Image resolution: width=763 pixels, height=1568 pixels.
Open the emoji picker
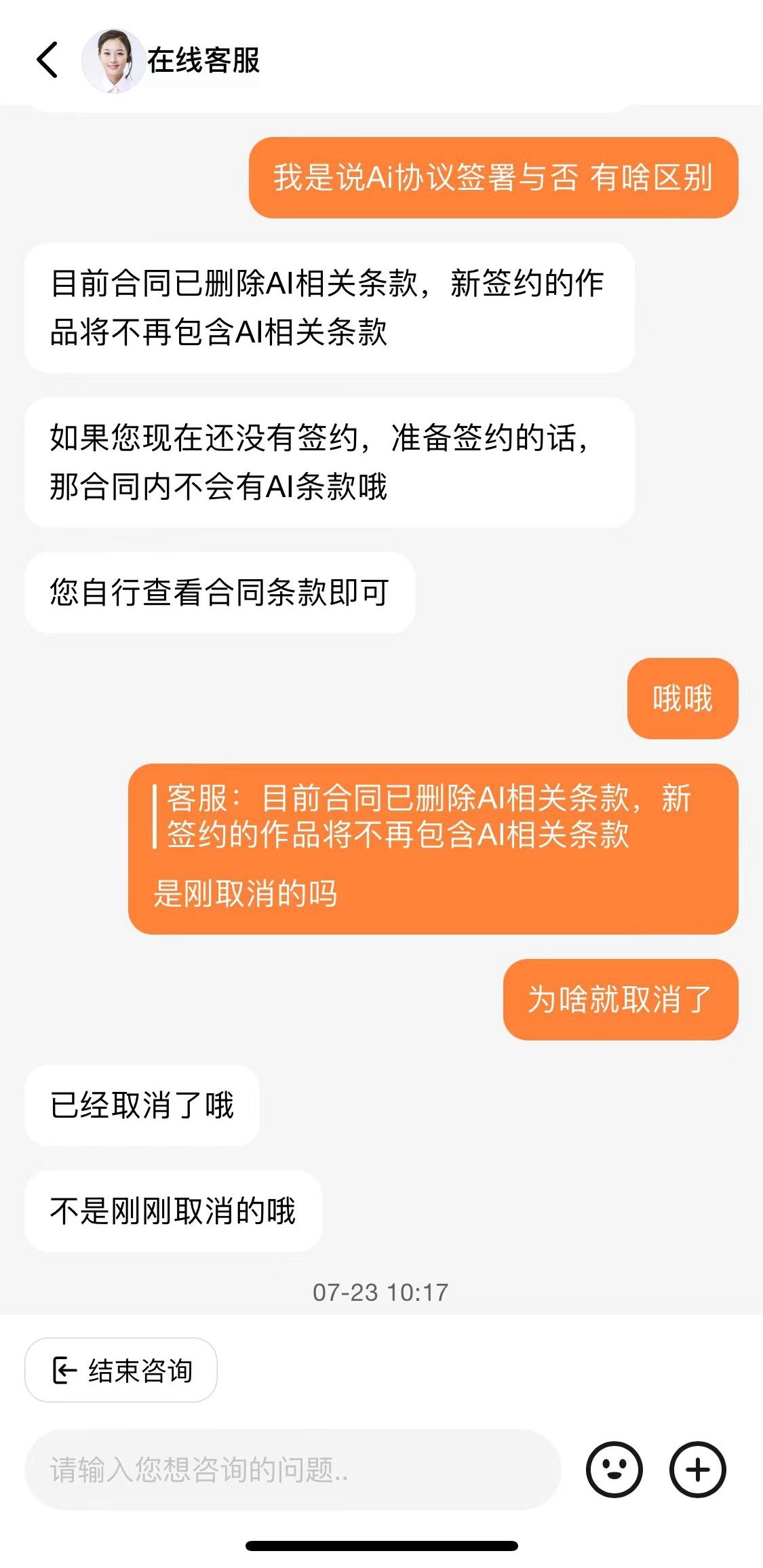click(x=614, y=1469)
